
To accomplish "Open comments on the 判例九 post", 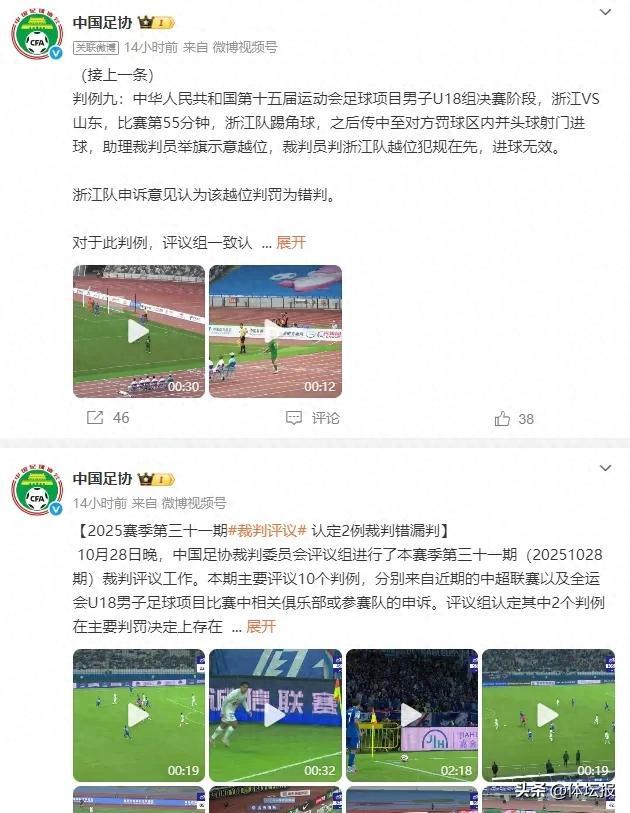I will pos(312,418).
